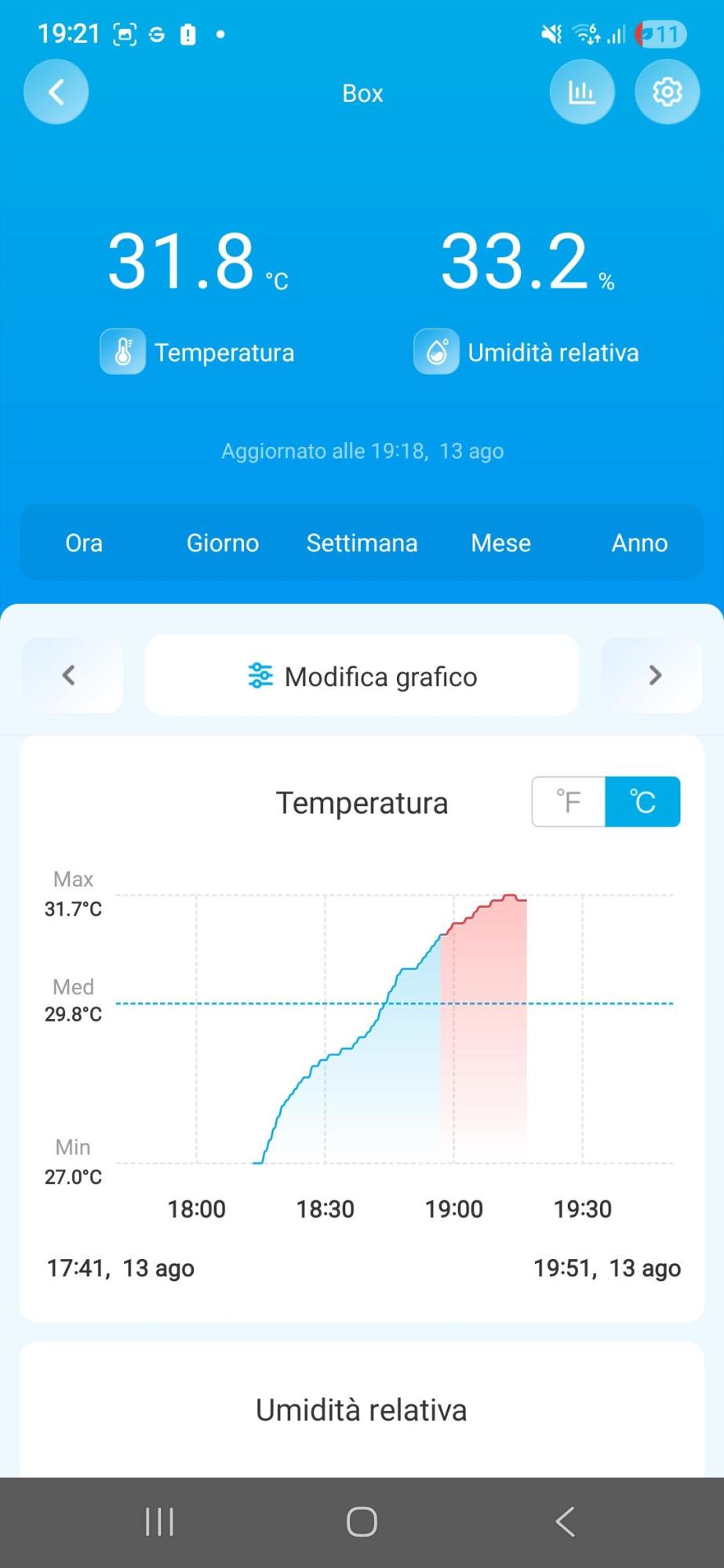724x1568 pixels.
Task: Open the recent apps view
Action: [159, 1522]
